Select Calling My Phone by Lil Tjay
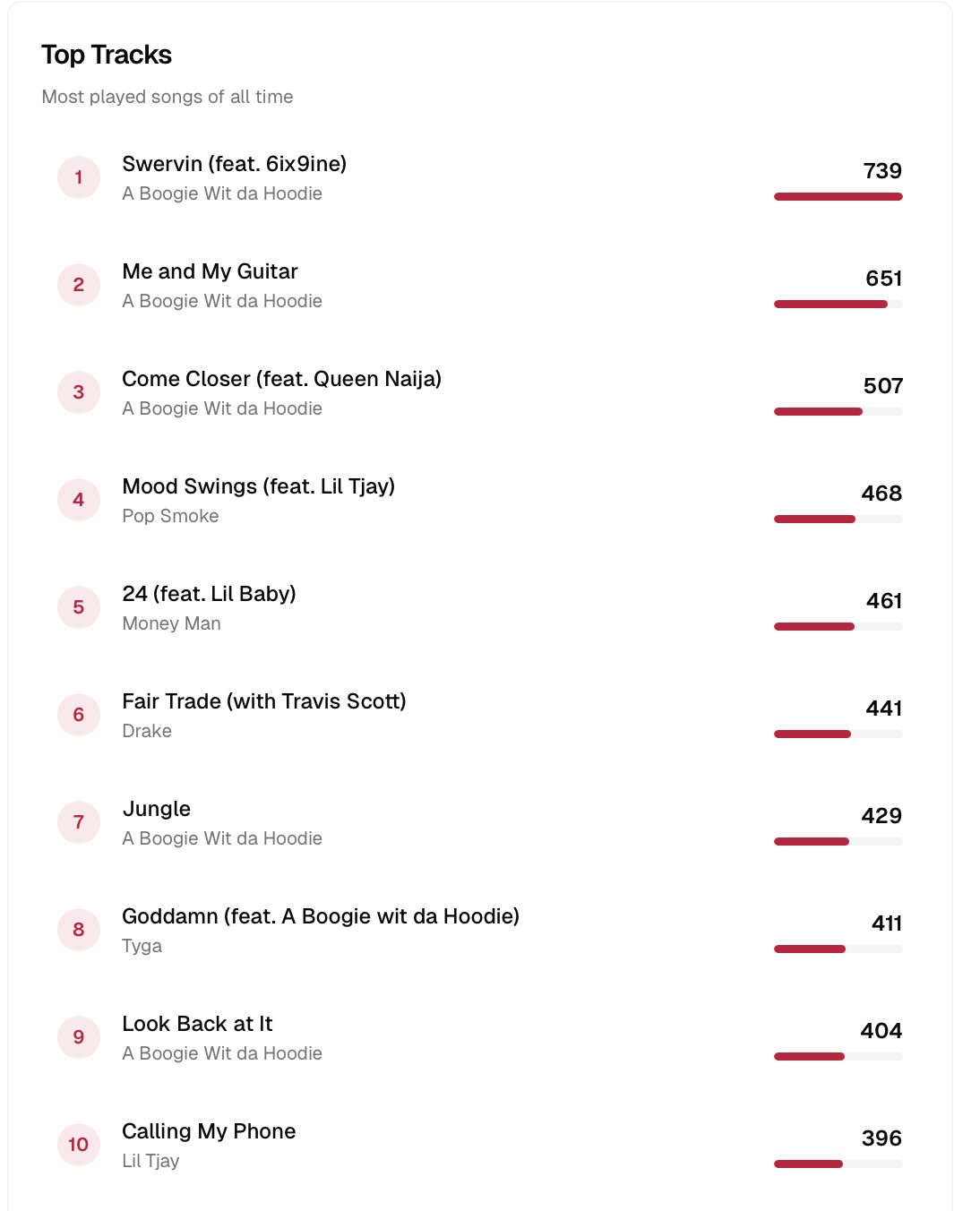 (x=209, y=1132)
